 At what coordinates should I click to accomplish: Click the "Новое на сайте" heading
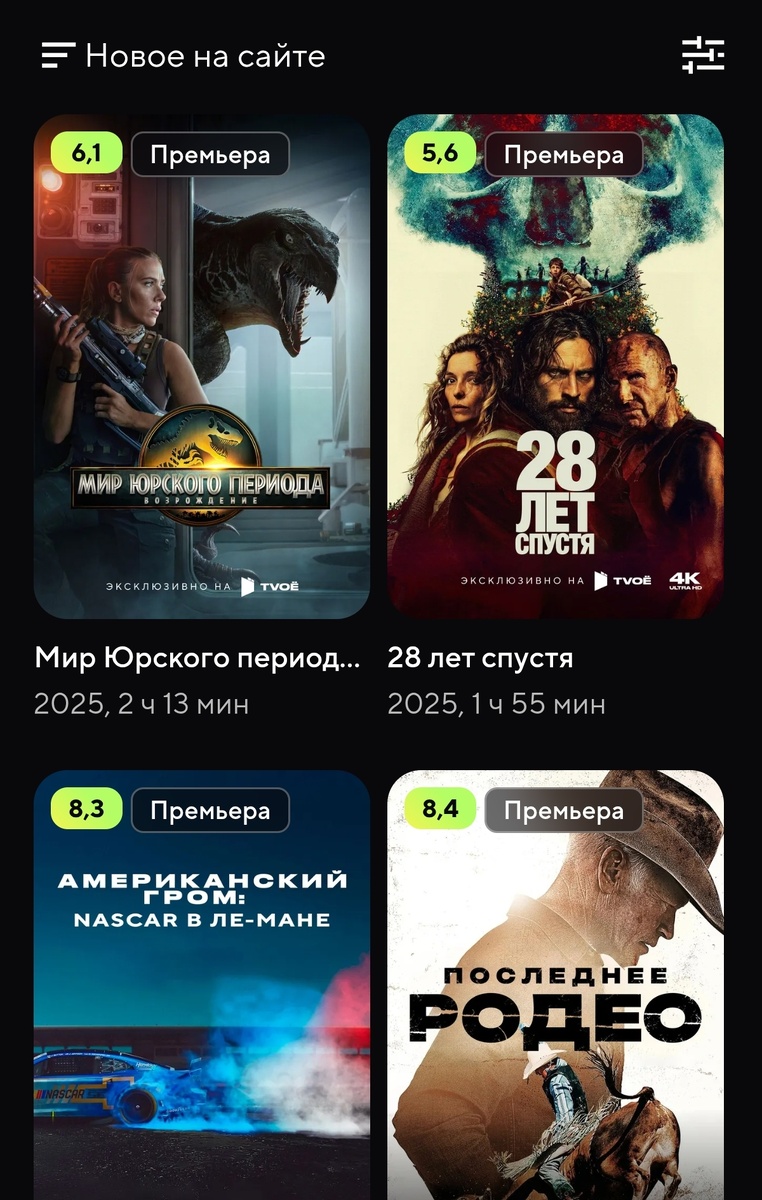pos(205,56)
